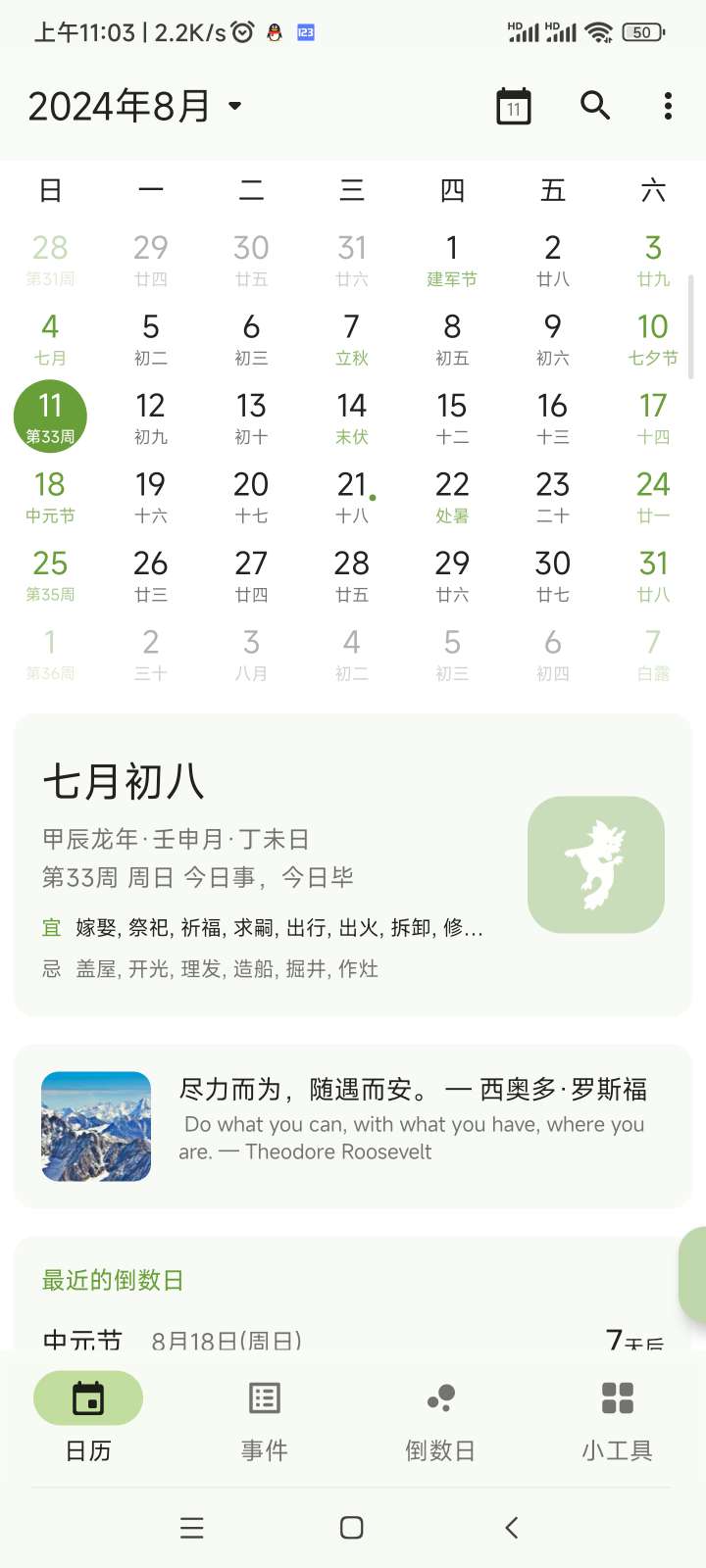
Task: Select August 31 on the calendar
Action: tap(652, 574)
